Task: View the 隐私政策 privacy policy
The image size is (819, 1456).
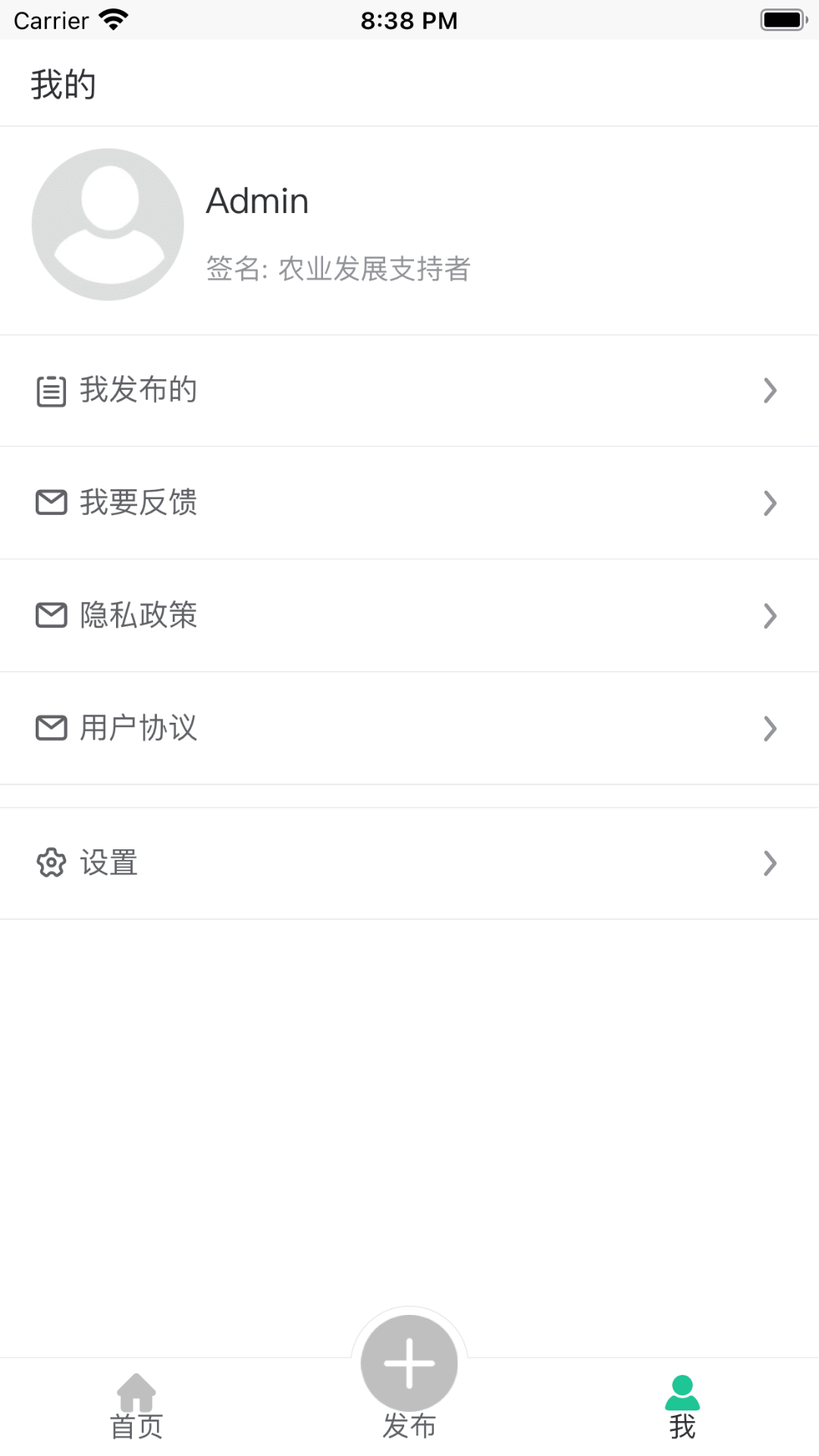Action: tap(409, 615)
